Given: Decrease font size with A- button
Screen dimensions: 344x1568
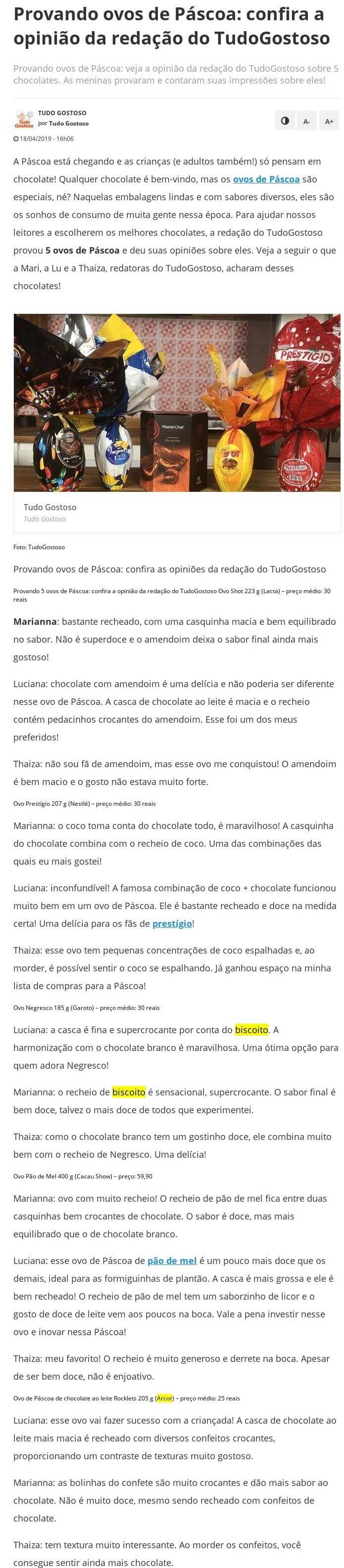Looking at the screenshot, I should click(307, 121).
